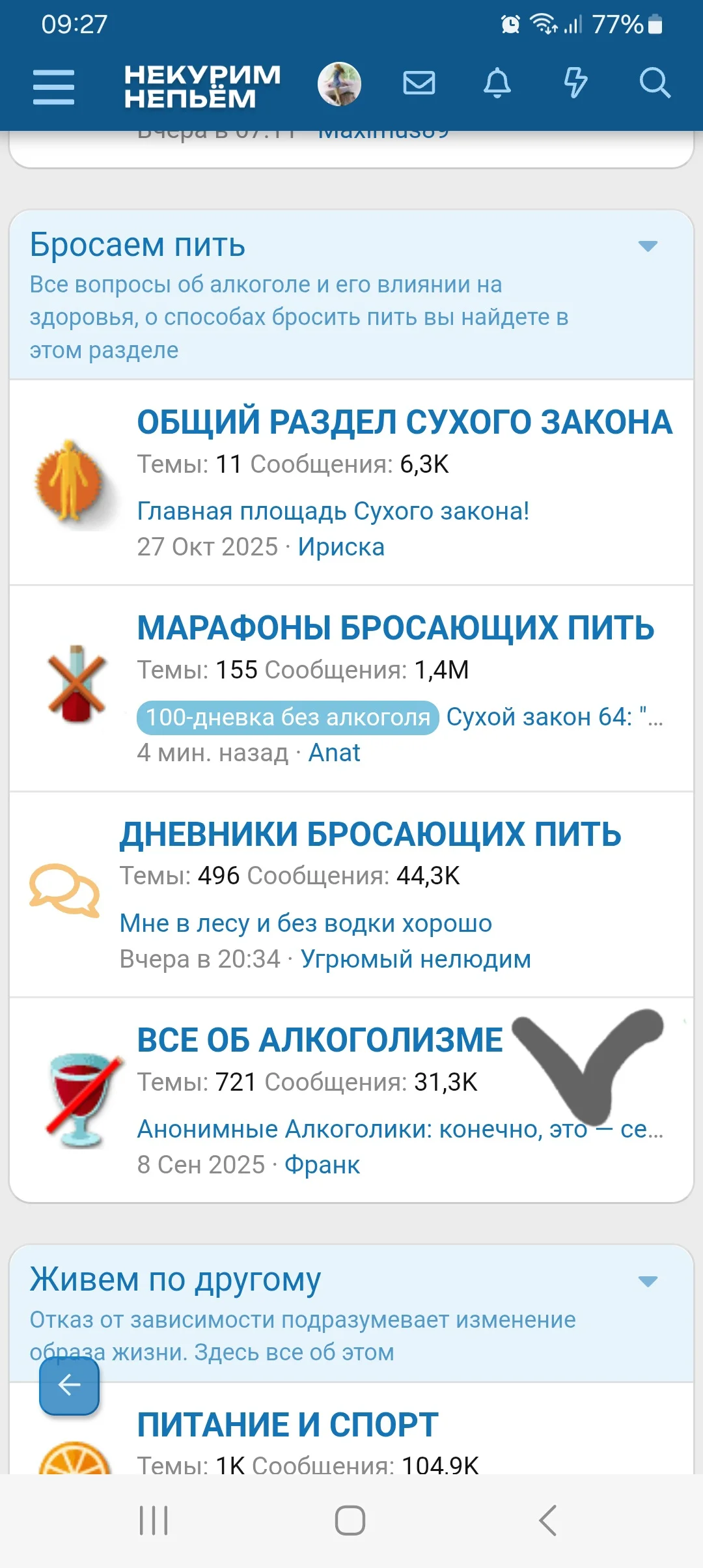View Anat's user profile
Viewport: 703px width, 1568px height.
click(334, 753)
